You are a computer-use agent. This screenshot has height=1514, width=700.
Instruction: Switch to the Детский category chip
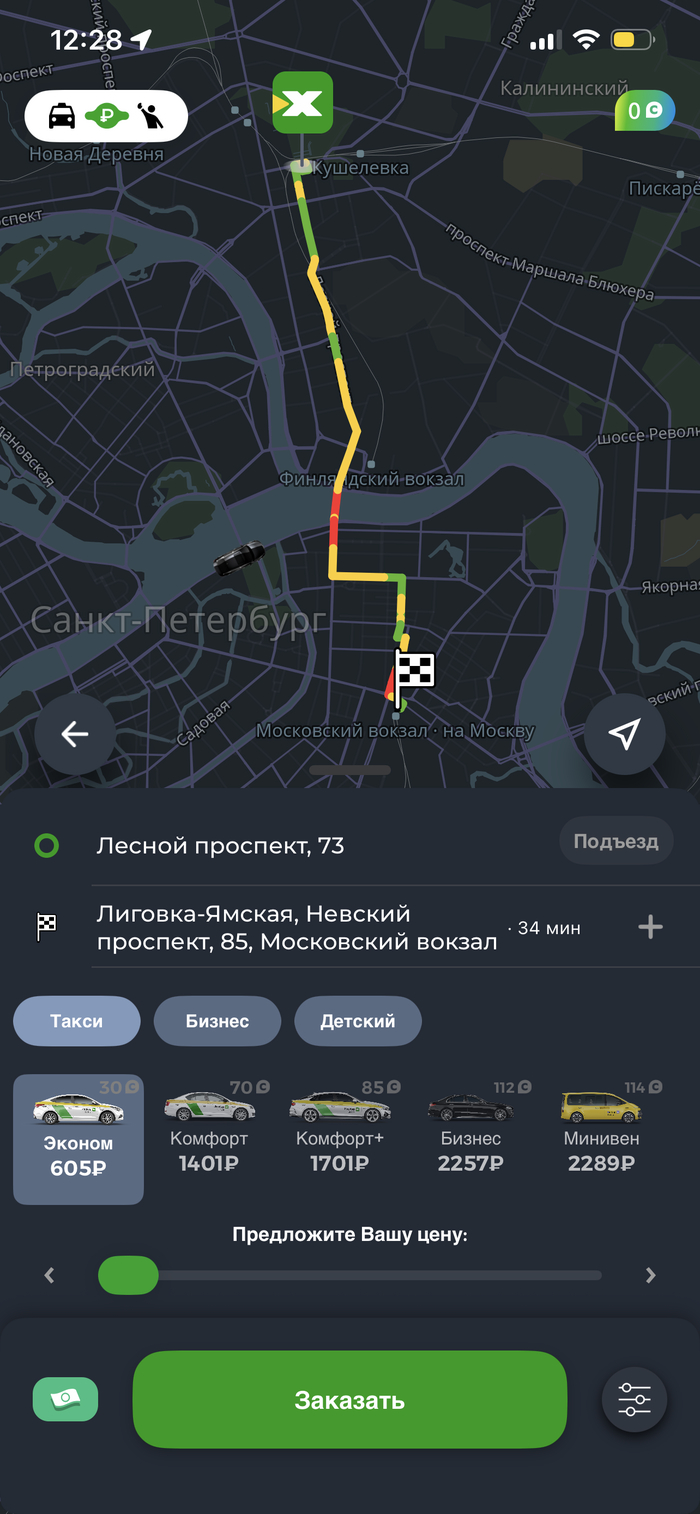(358, 1021)
